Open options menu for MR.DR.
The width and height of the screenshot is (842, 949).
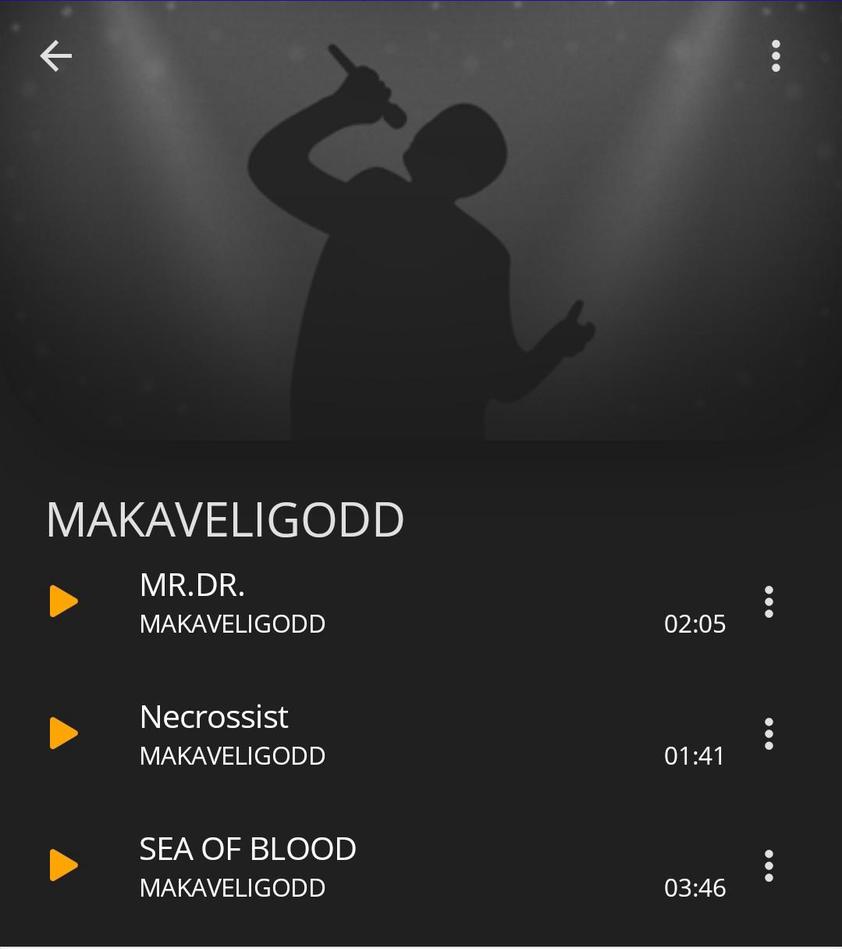[x=769, y=601]
